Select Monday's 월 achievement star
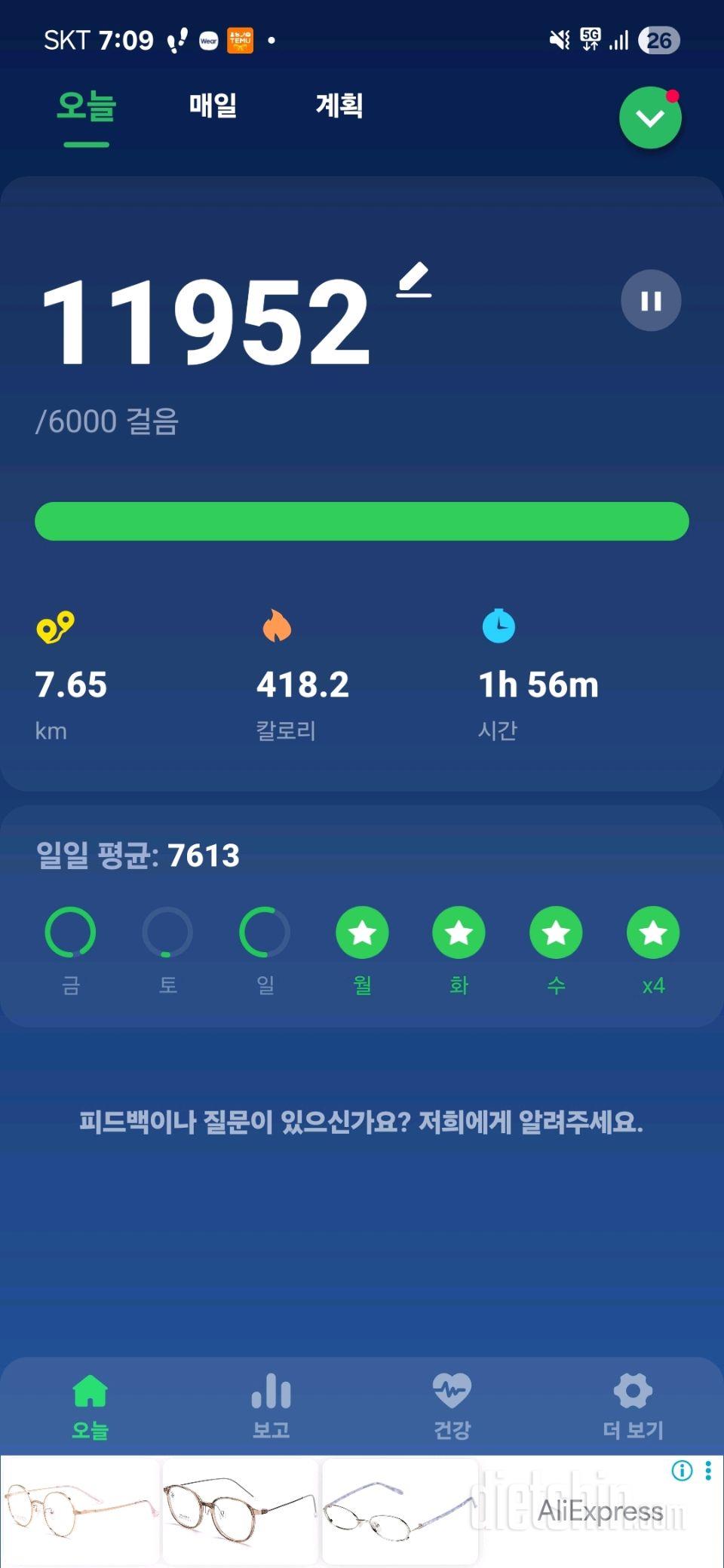The image size is (724, 1568). [361, 933]
